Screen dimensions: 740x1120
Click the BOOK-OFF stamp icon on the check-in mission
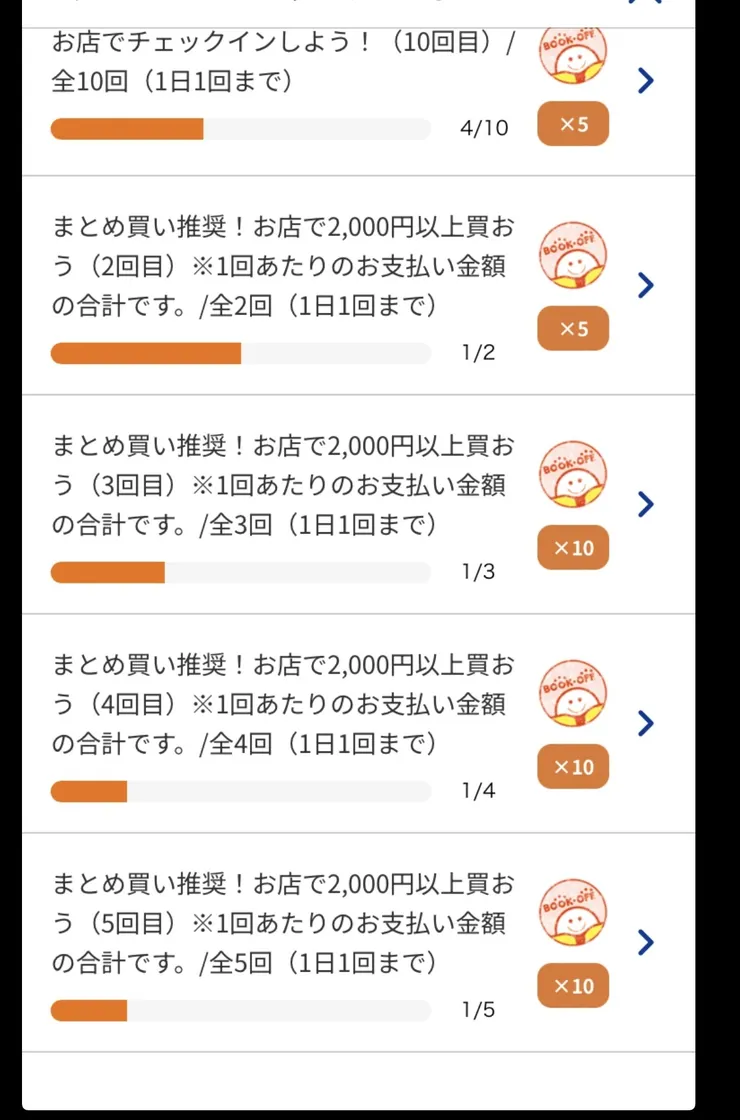point(572,57)
